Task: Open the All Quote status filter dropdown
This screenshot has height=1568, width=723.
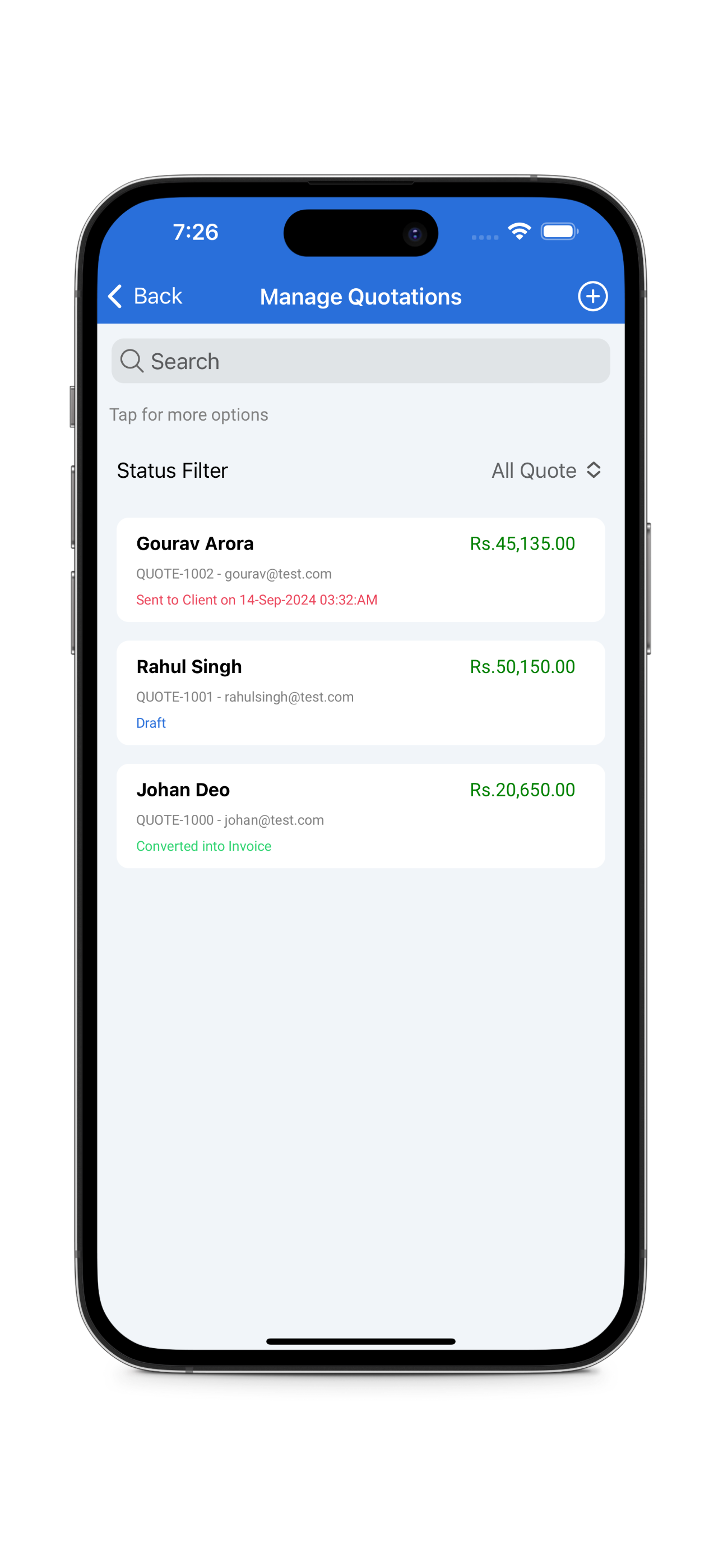Action: (x=546, y=471)
